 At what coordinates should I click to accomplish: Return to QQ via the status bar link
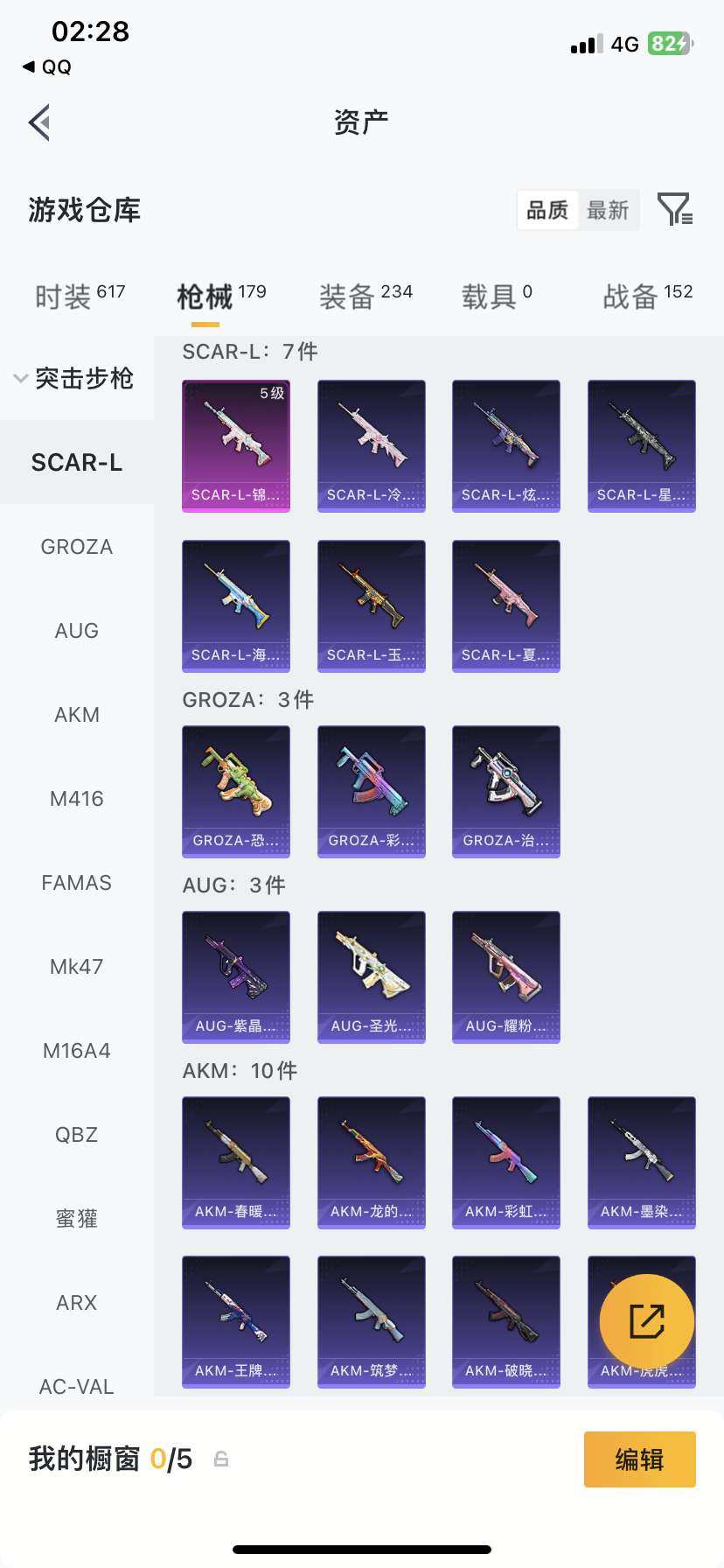(x=47, y=67)
